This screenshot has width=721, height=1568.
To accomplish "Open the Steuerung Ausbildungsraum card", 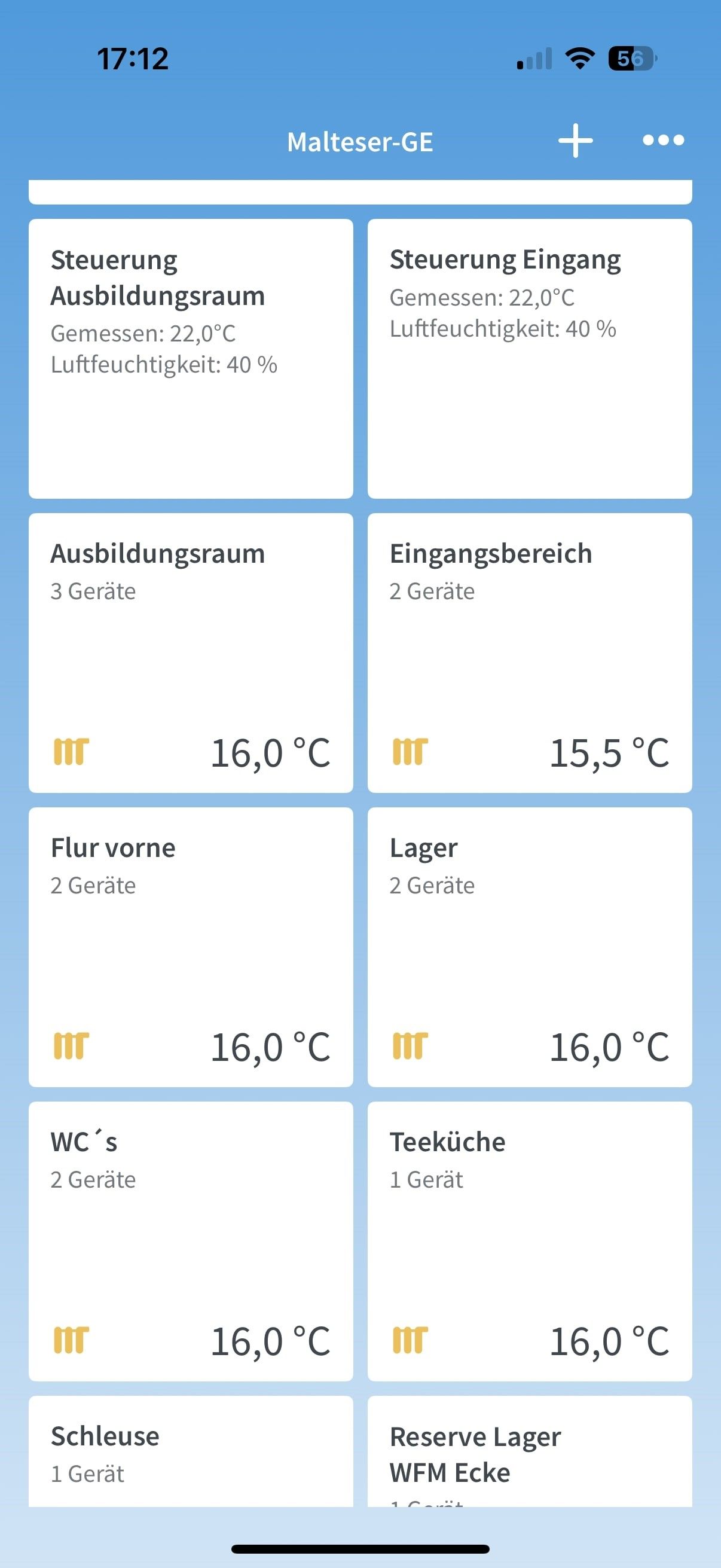I will coord(191,359).
